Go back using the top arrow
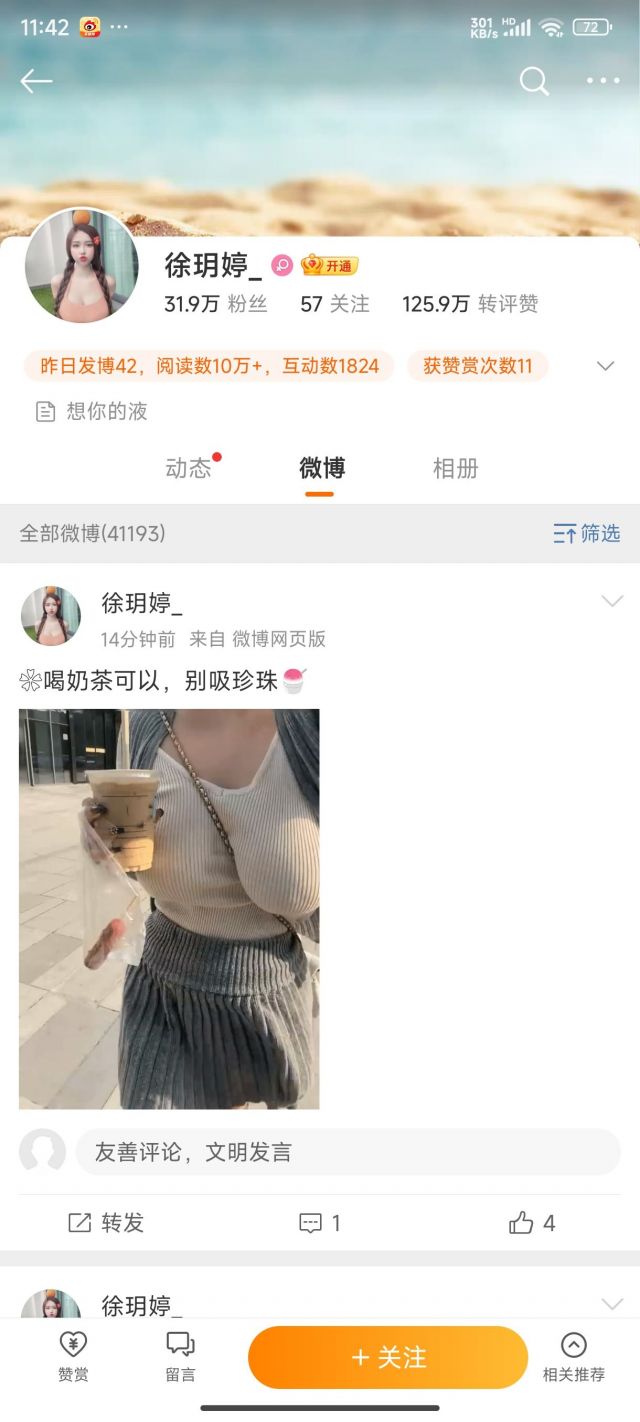Screen dimensions: 640x1422 [36, 82]
